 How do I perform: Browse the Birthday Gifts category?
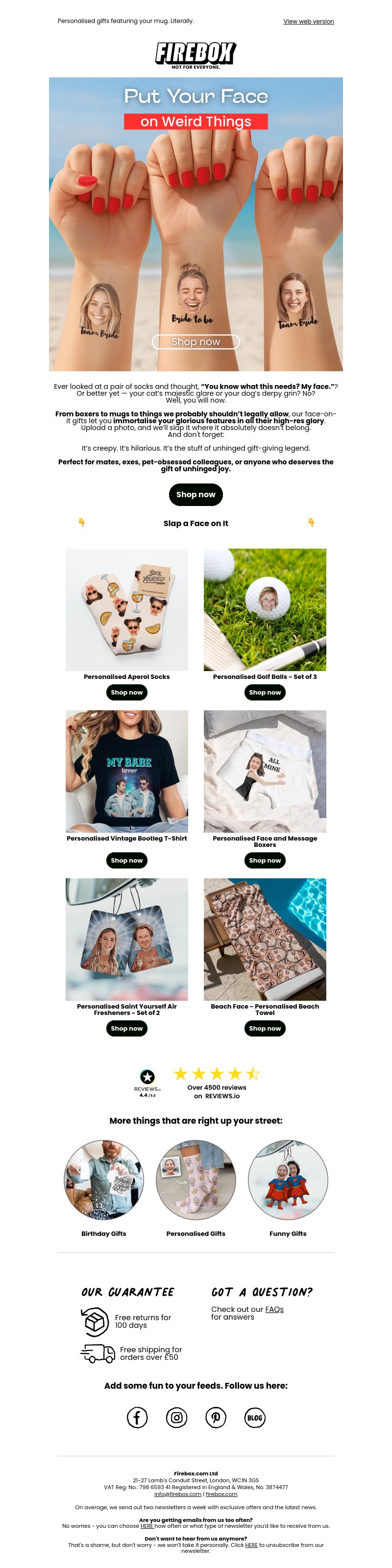(104, 1180)
